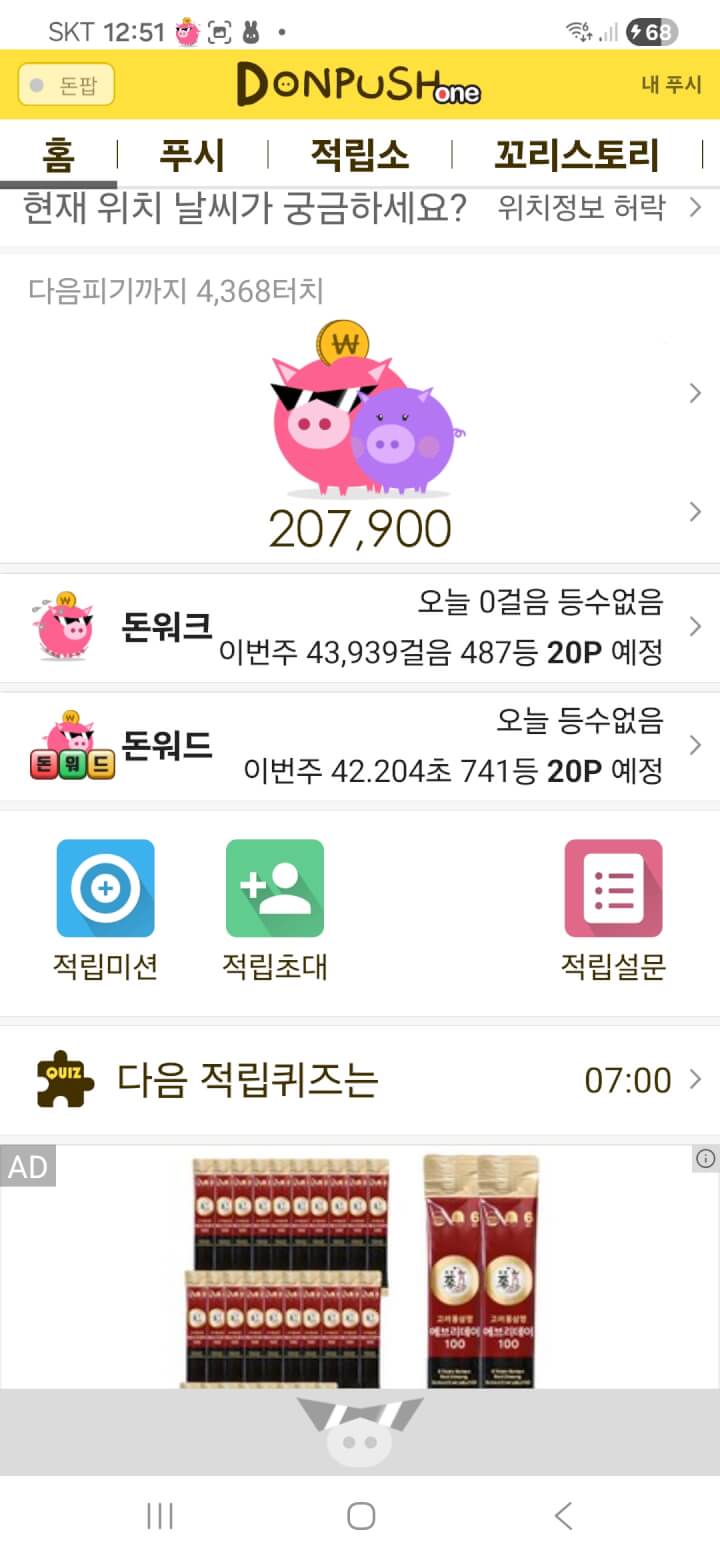This screenshot has width=720, height=1560.
Task: Toggle the 돈팝 switch
Action: 66,85
